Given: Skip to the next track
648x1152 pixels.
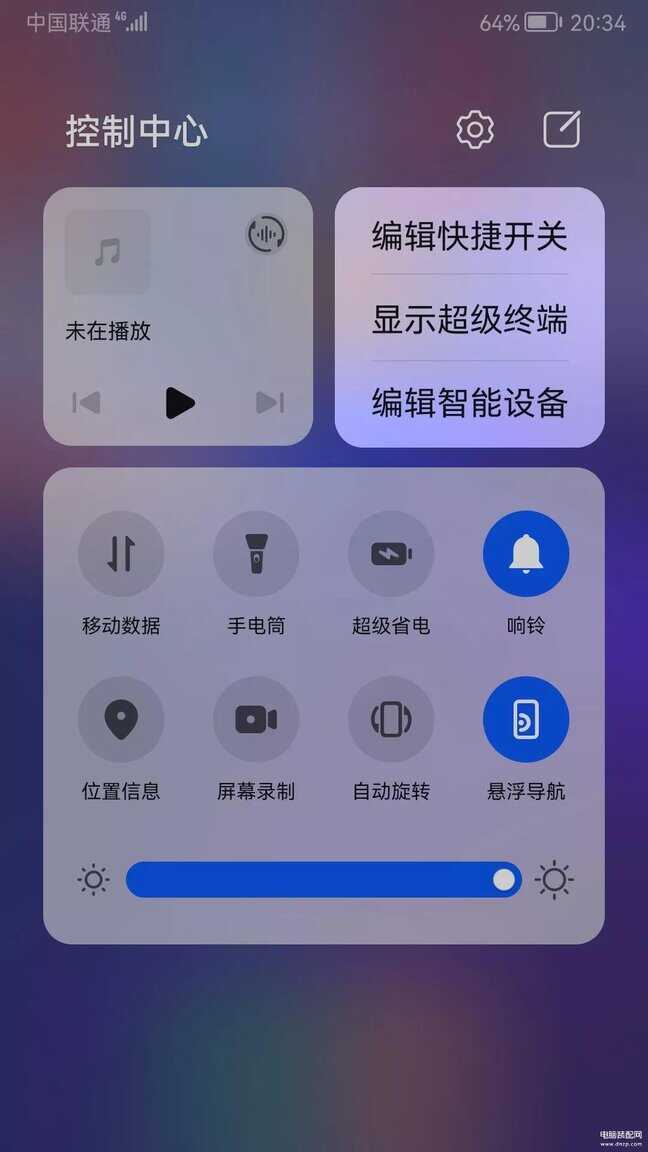Looking at the screenshot, I should point(270,403).
